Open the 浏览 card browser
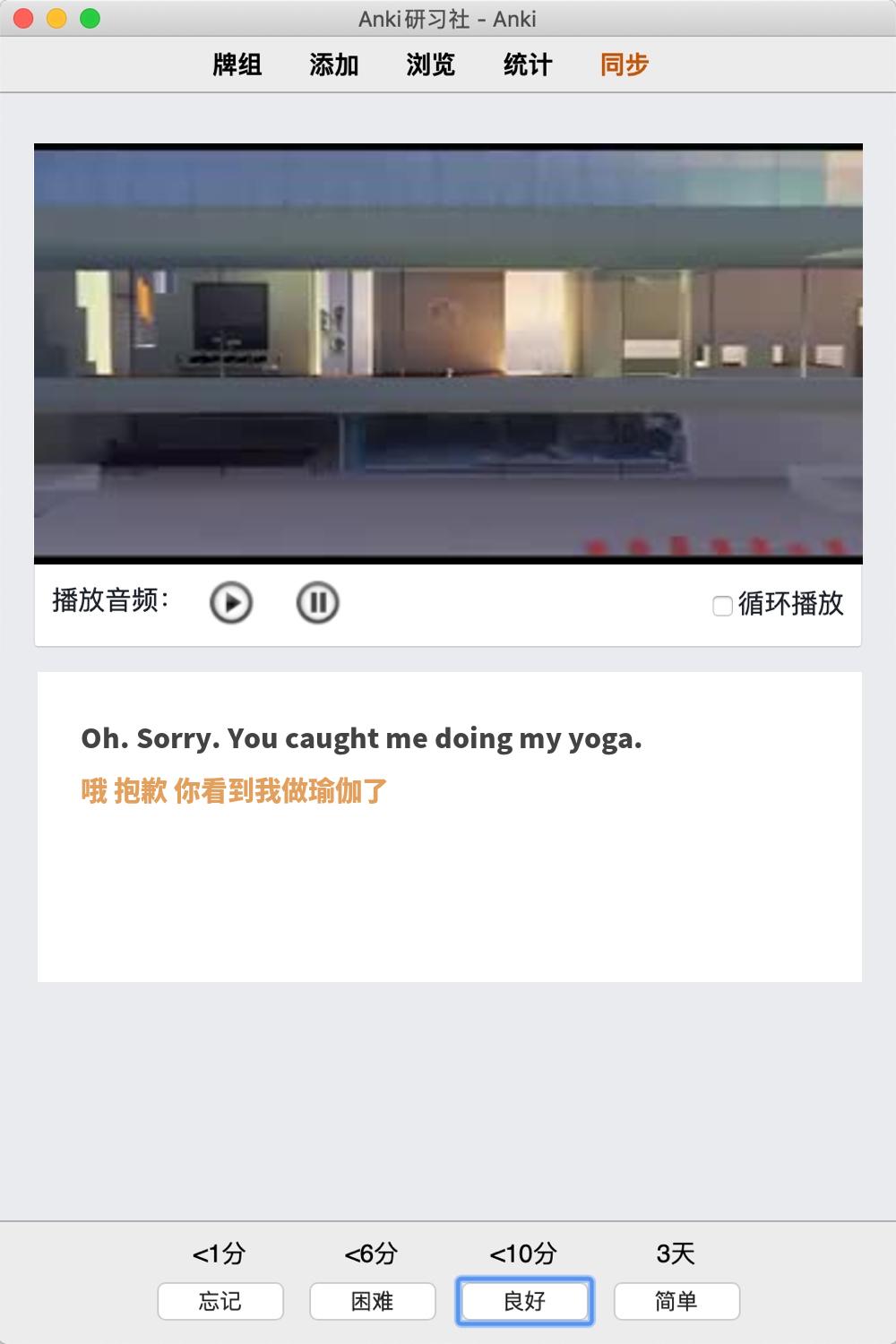The image size is (896, 1344). pos(431,65)
